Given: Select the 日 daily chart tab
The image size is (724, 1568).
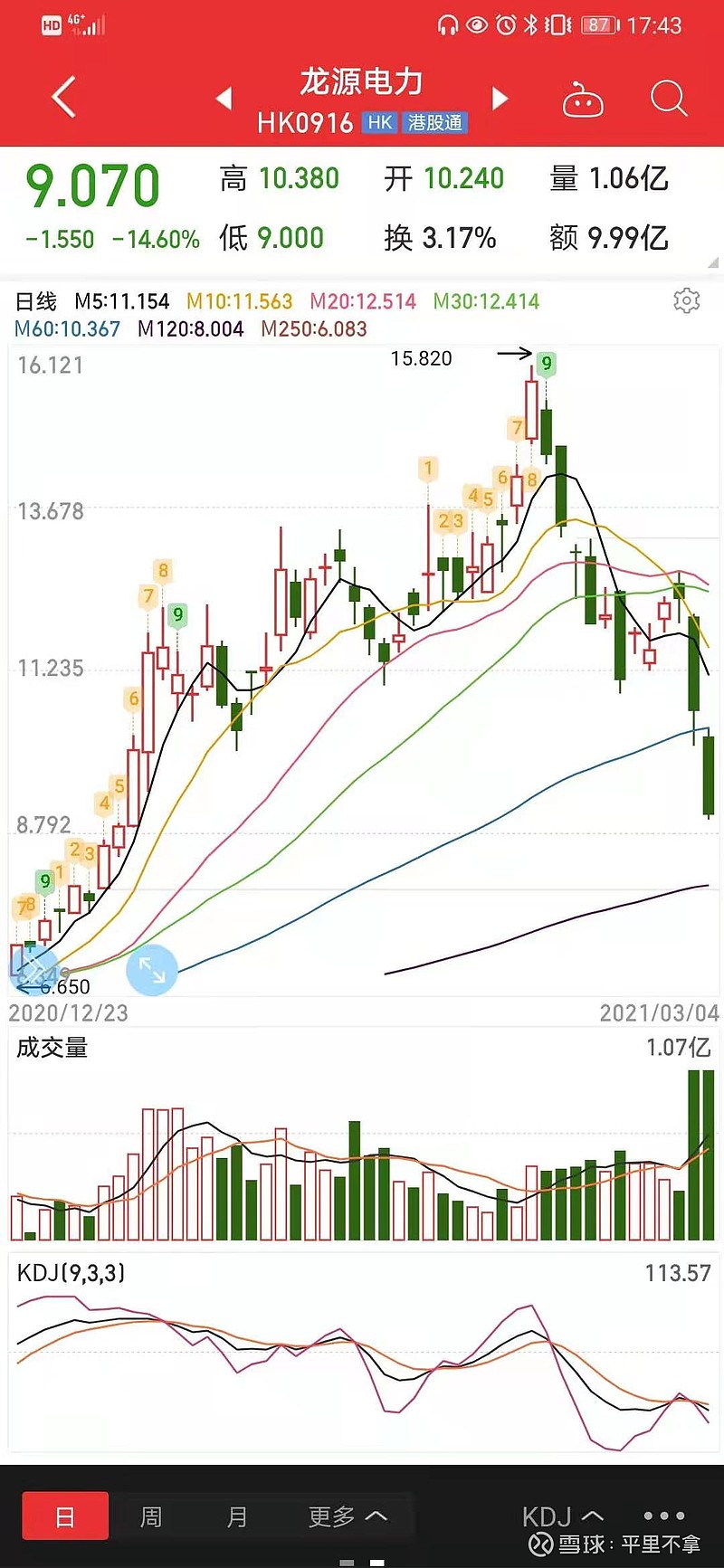Looking at the screenshot, I should pos(65,1516).
